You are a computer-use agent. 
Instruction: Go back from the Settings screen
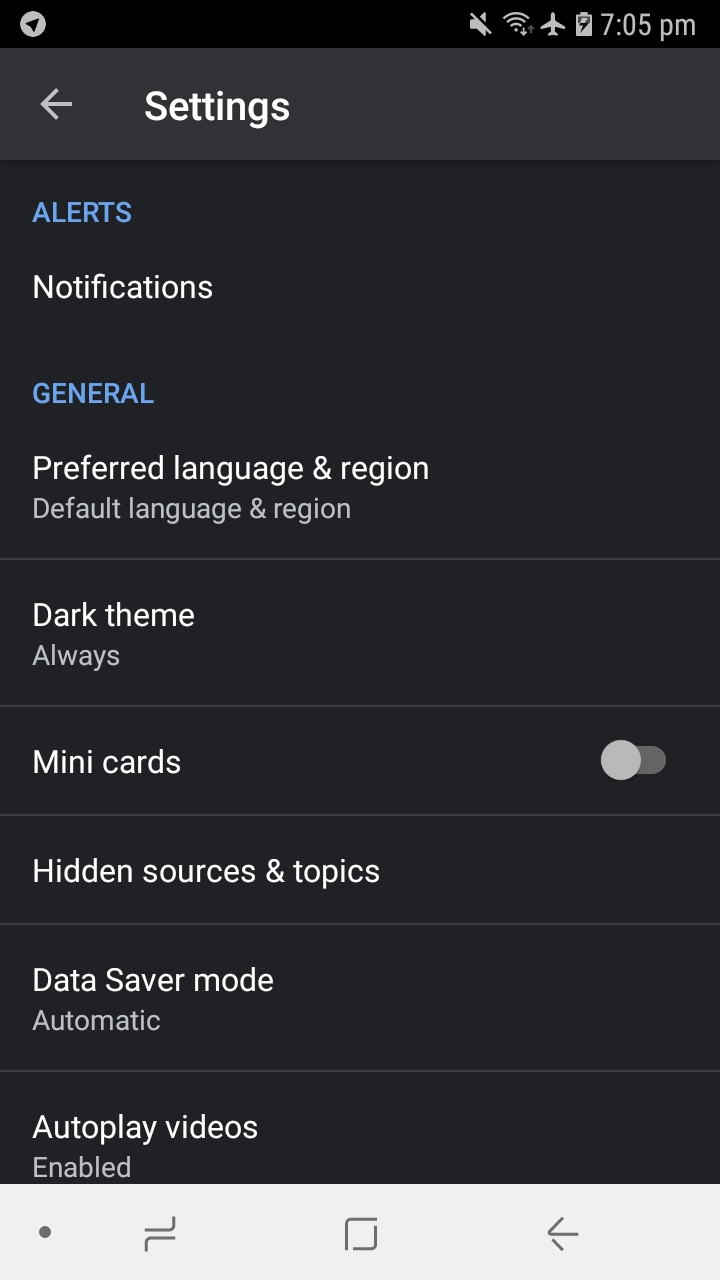point(56,105)
